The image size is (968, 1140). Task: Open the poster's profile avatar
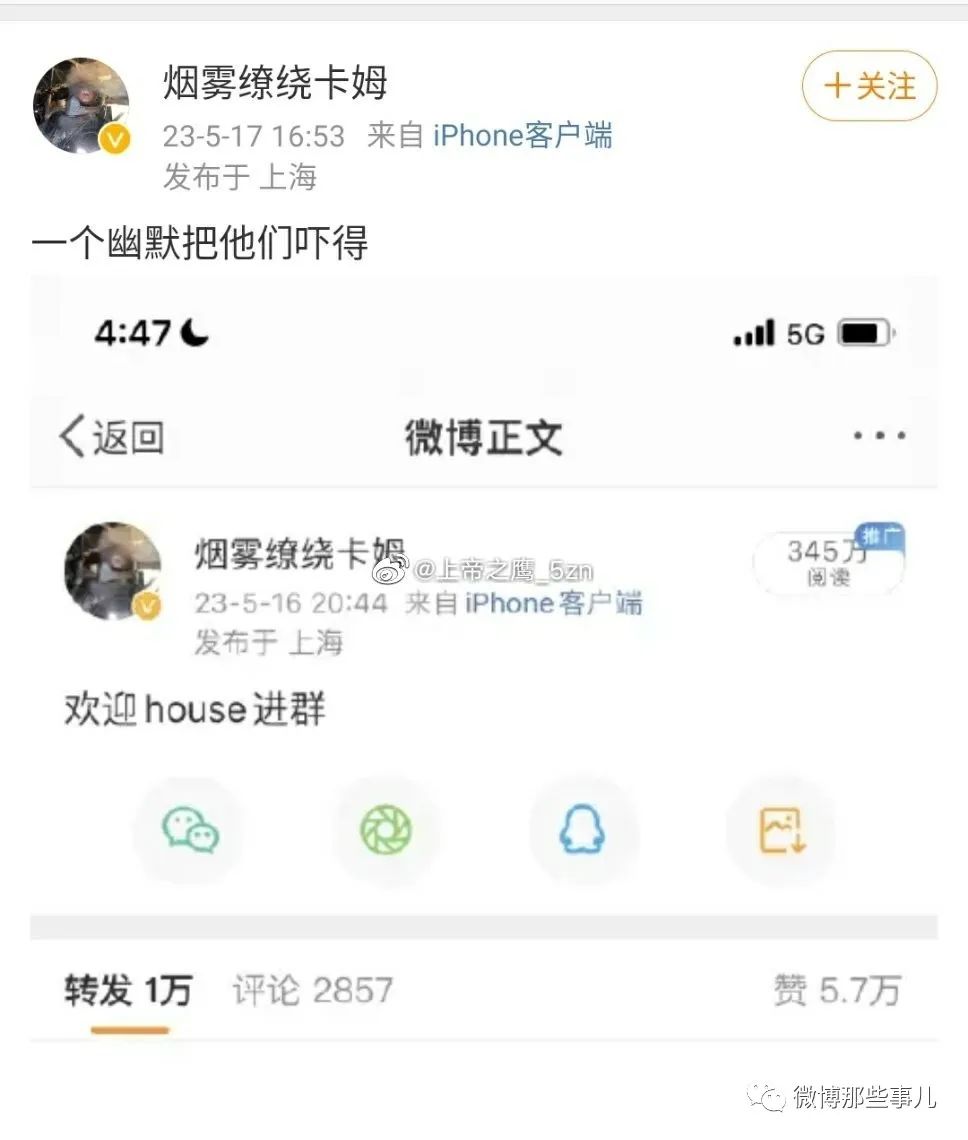coord(82,106)
